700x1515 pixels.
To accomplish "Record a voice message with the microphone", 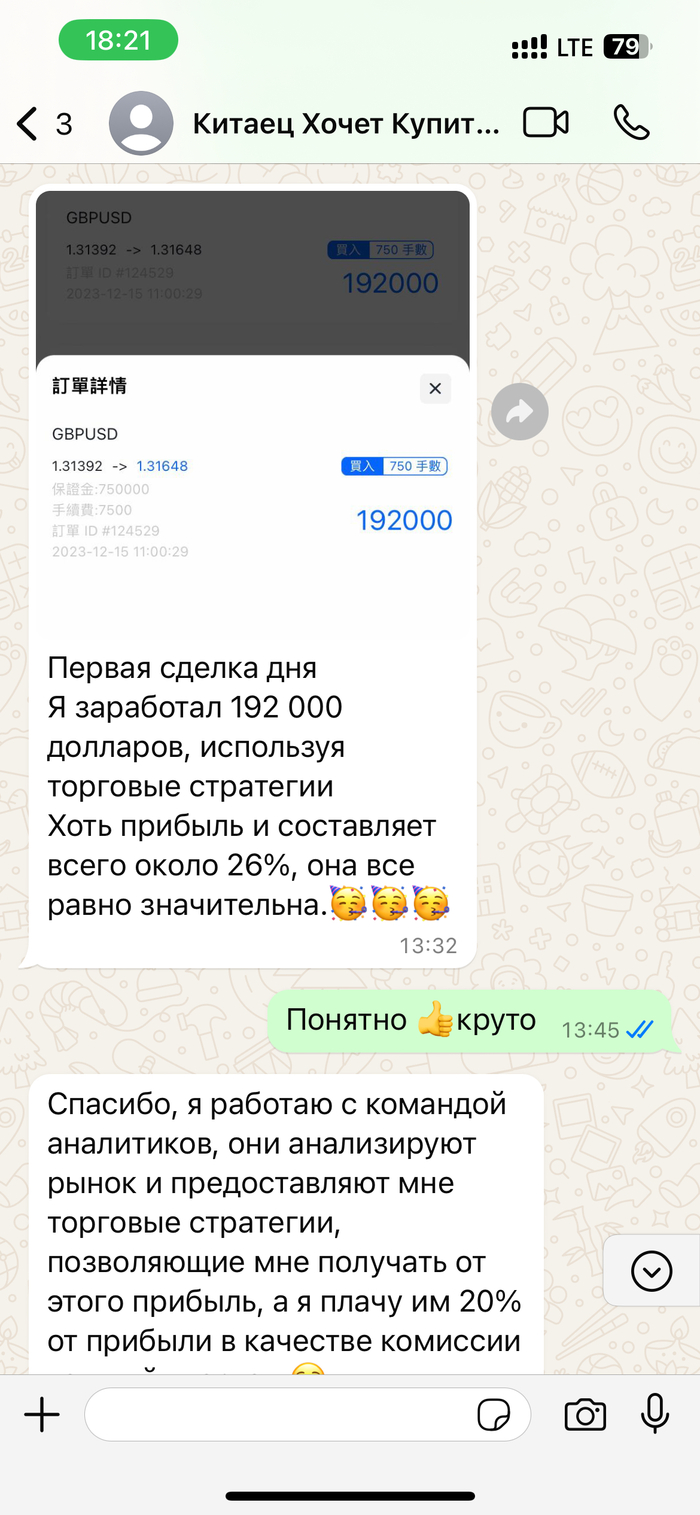I will pyautogui.click(x=655, y=1415).
